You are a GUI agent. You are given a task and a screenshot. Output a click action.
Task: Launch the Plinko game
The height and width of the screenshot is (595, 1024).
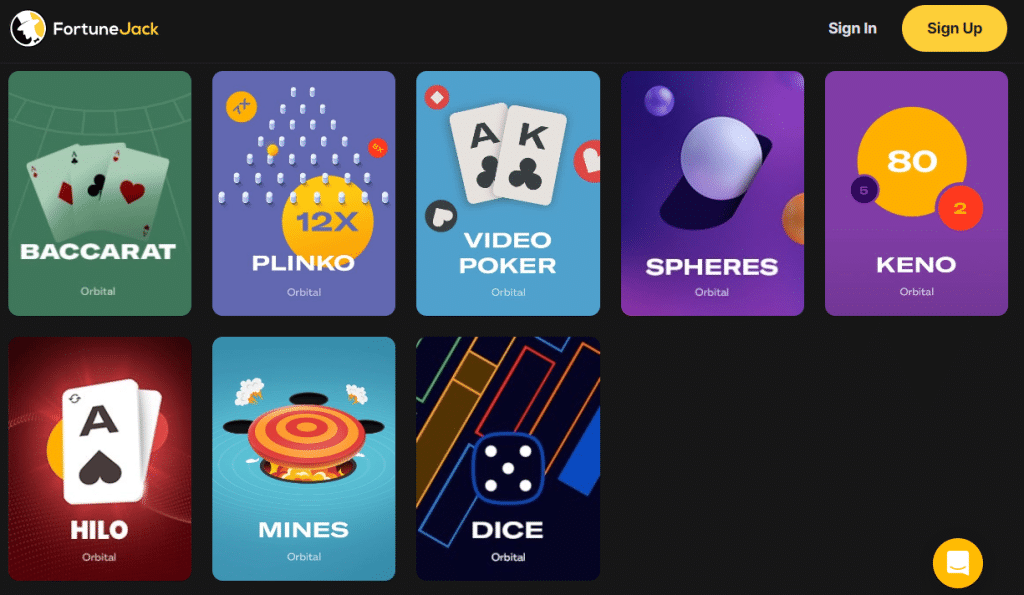click(303, 193)
